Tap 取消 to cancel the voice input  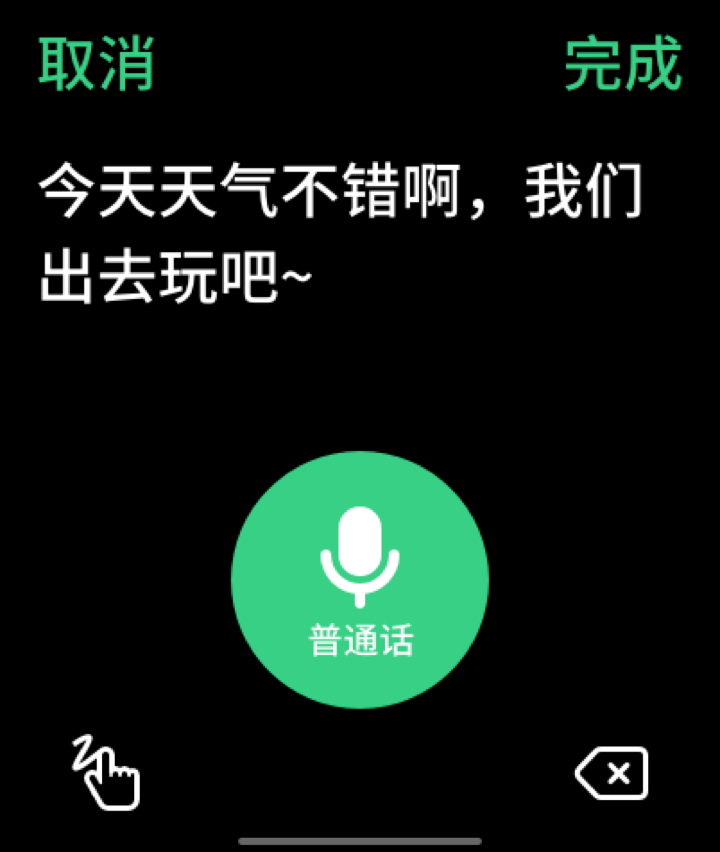tap(96, 64)
